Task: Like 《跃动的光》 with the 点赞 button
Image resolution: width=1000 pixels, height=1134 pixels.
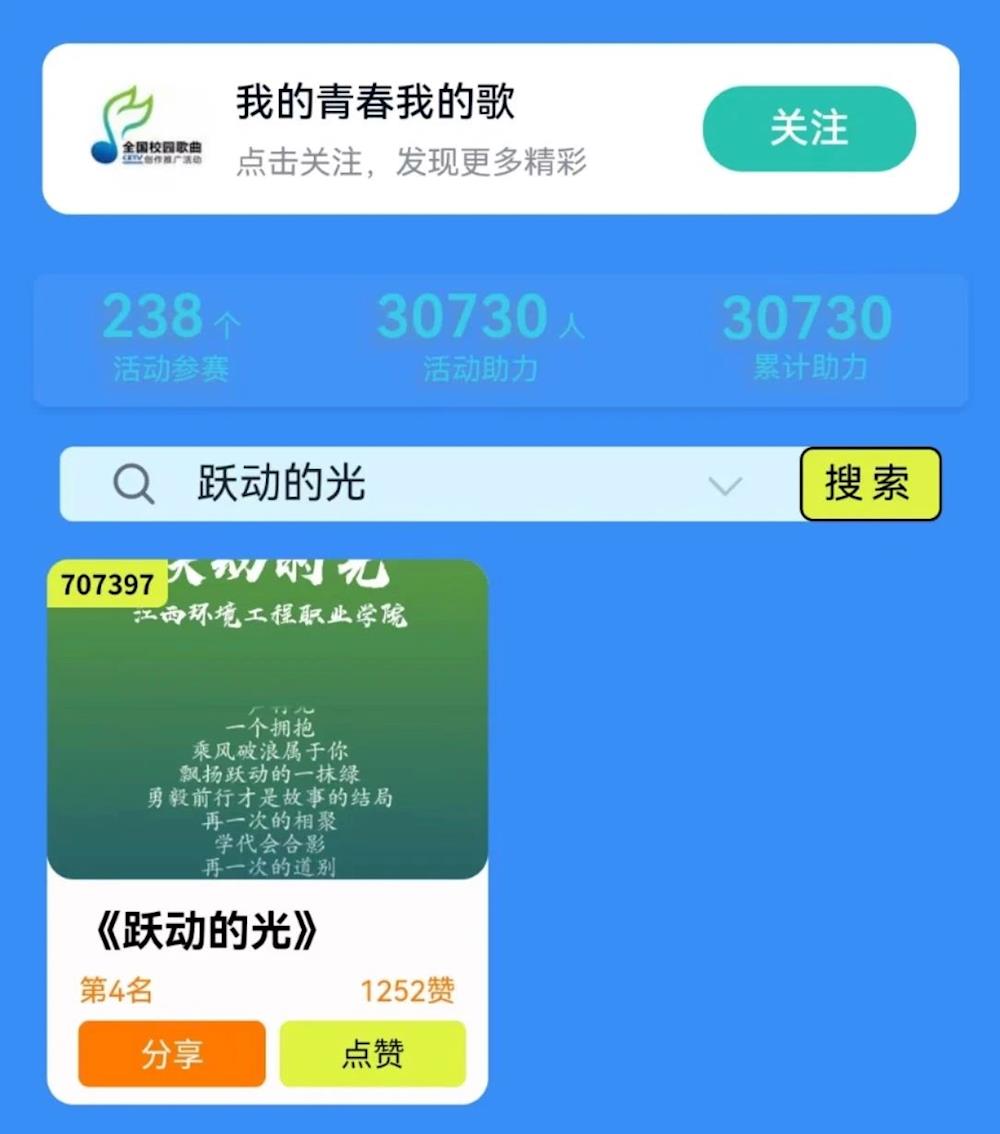Action: (372, 1053)
